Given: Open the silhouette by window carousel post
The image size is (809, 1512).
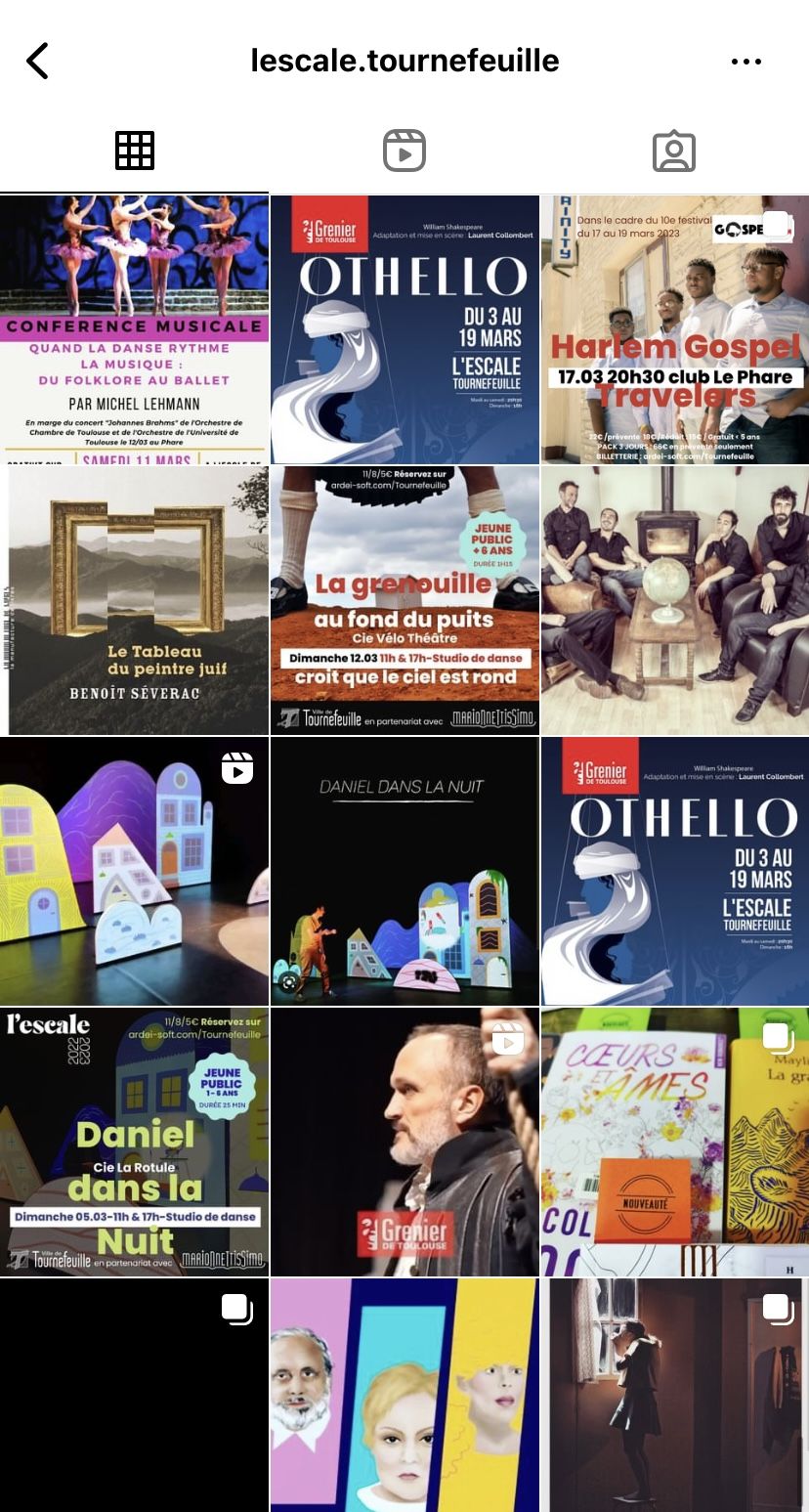Looking at the screenshot, I should [675, 1396].
